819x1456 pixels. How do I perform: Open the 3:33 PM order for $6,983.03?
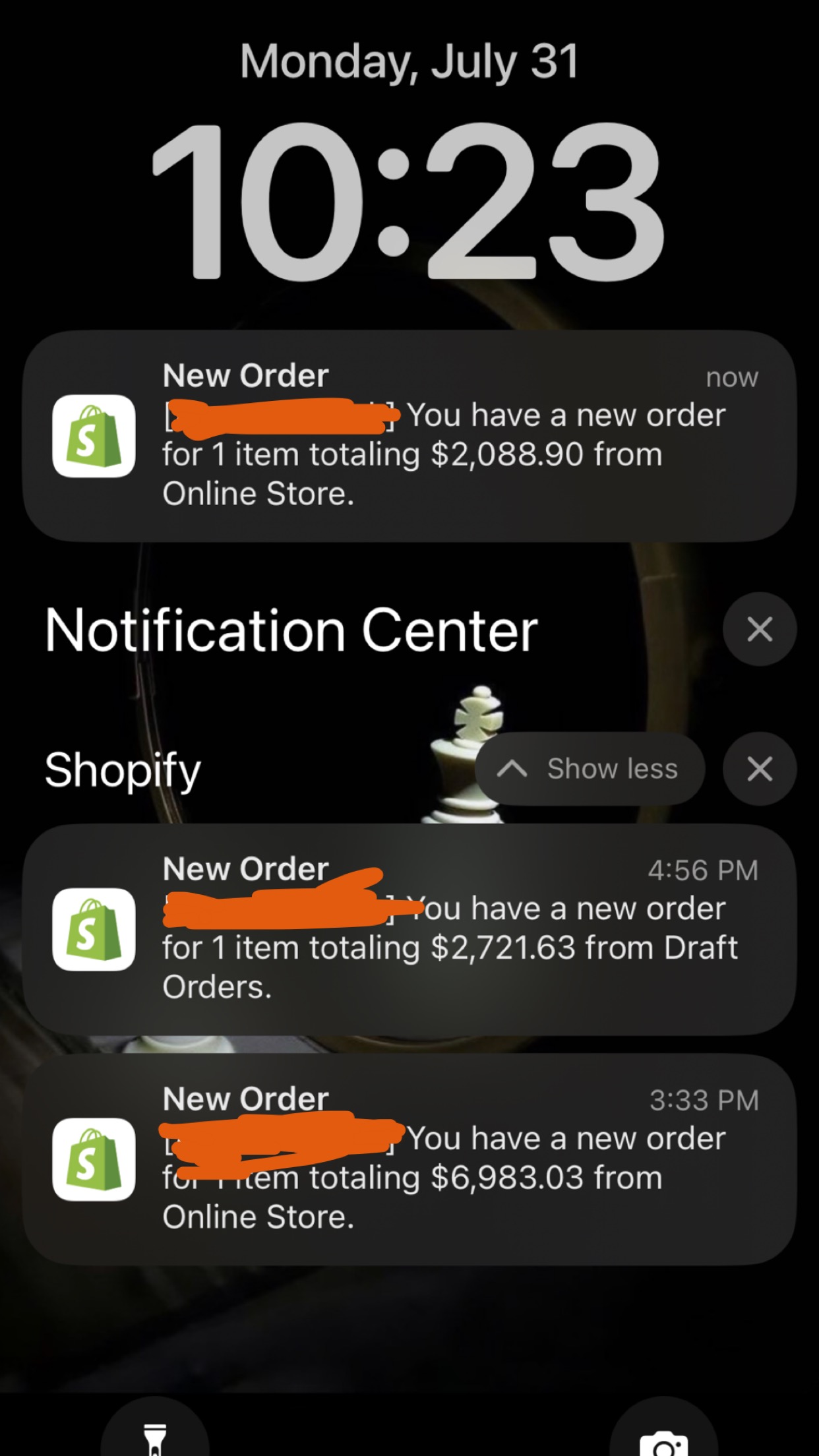pyautogui.click(x=409, y=1159)
